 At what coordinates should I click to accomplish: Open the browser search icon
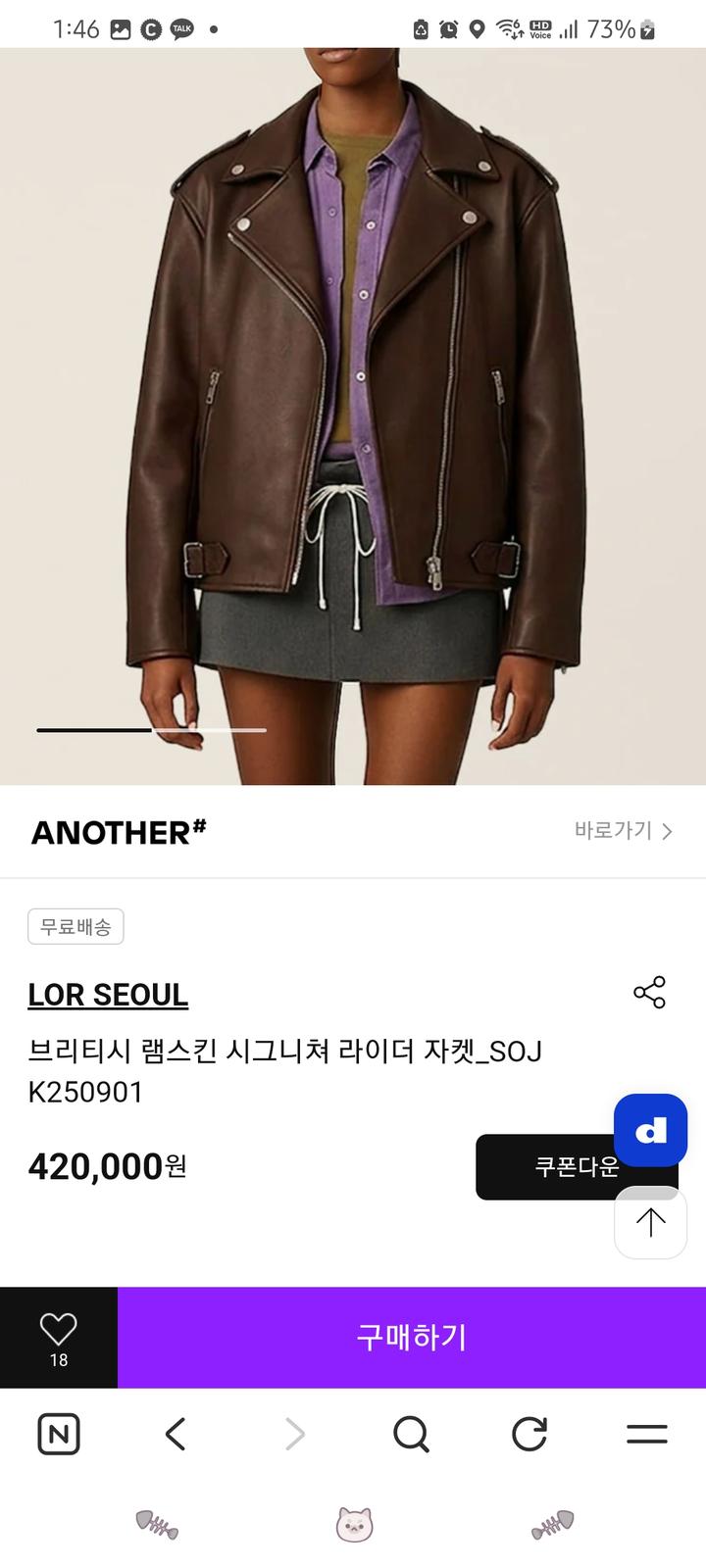[411, 1435]
